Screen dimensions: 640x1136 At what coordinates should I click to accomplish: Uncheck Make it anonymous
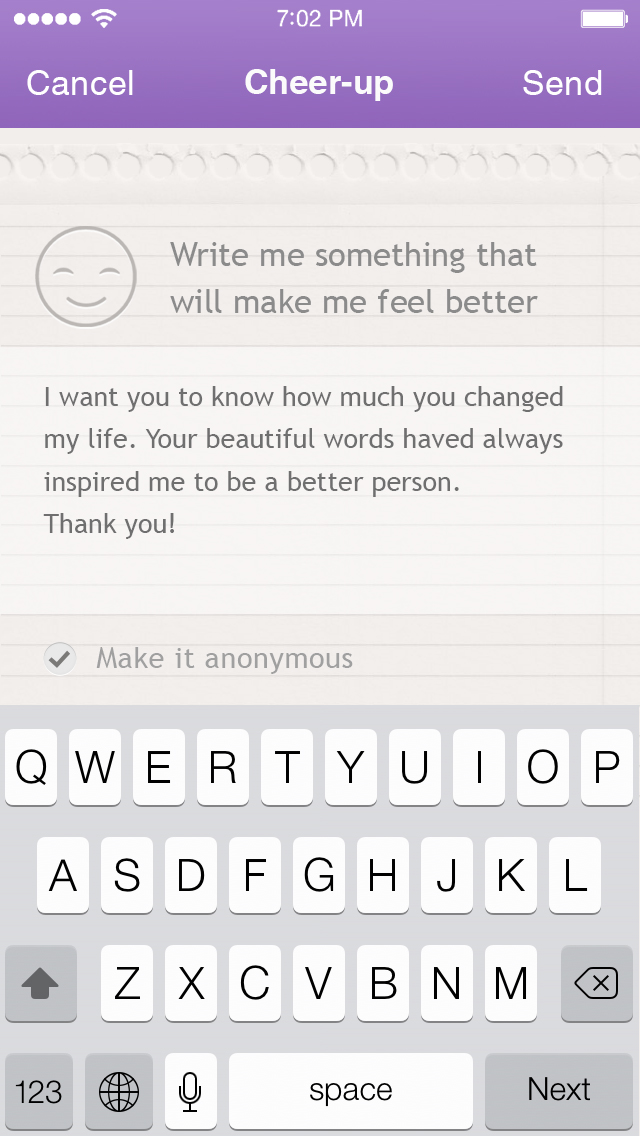(x=59, y=659)
